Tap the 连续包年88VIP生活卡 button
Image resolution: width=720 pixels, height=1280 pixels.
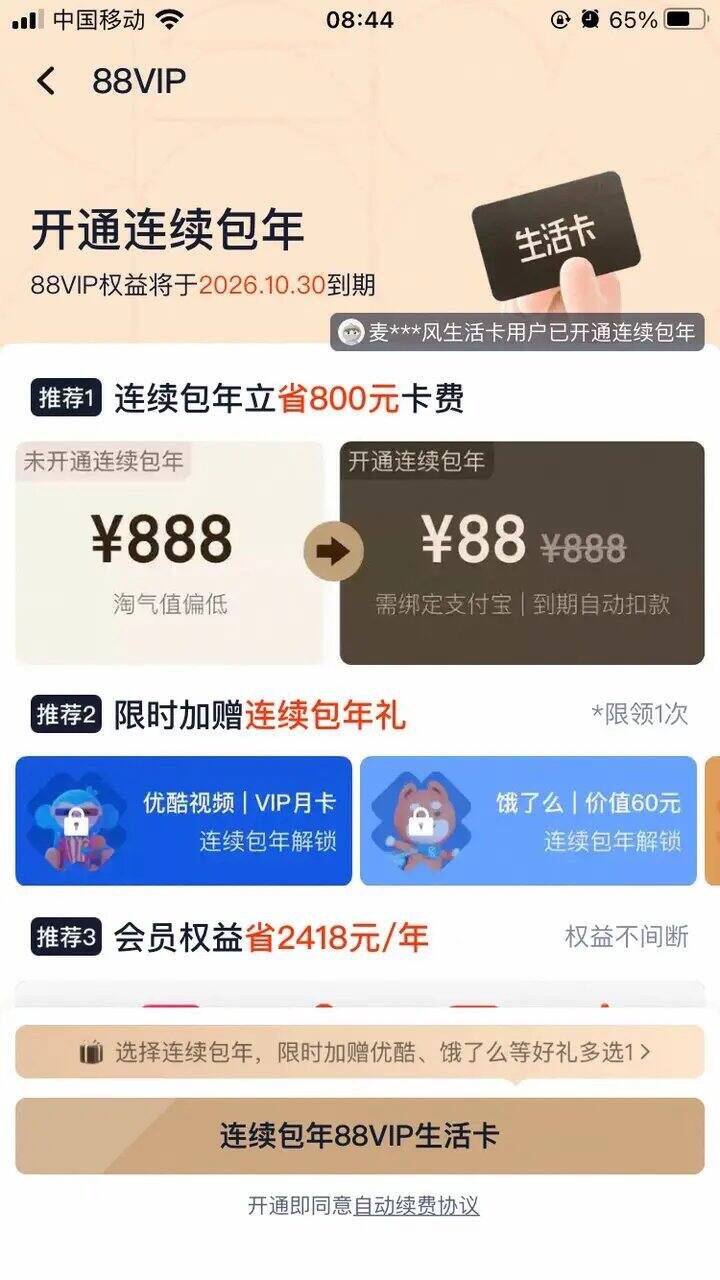pyautogui.click(x=360, y=1136)
